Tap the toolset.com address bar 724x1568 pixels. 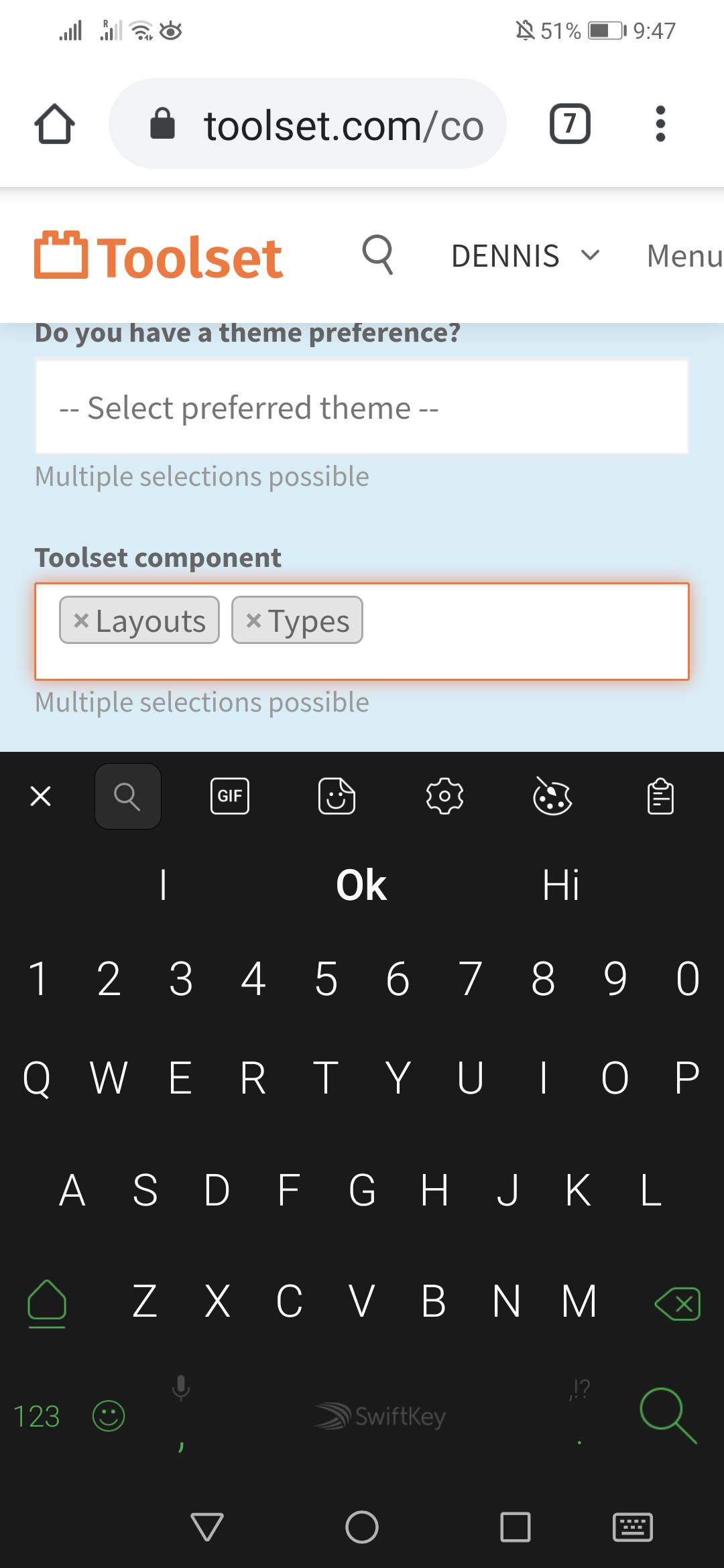pyautogui.click(x=308, y=124)
